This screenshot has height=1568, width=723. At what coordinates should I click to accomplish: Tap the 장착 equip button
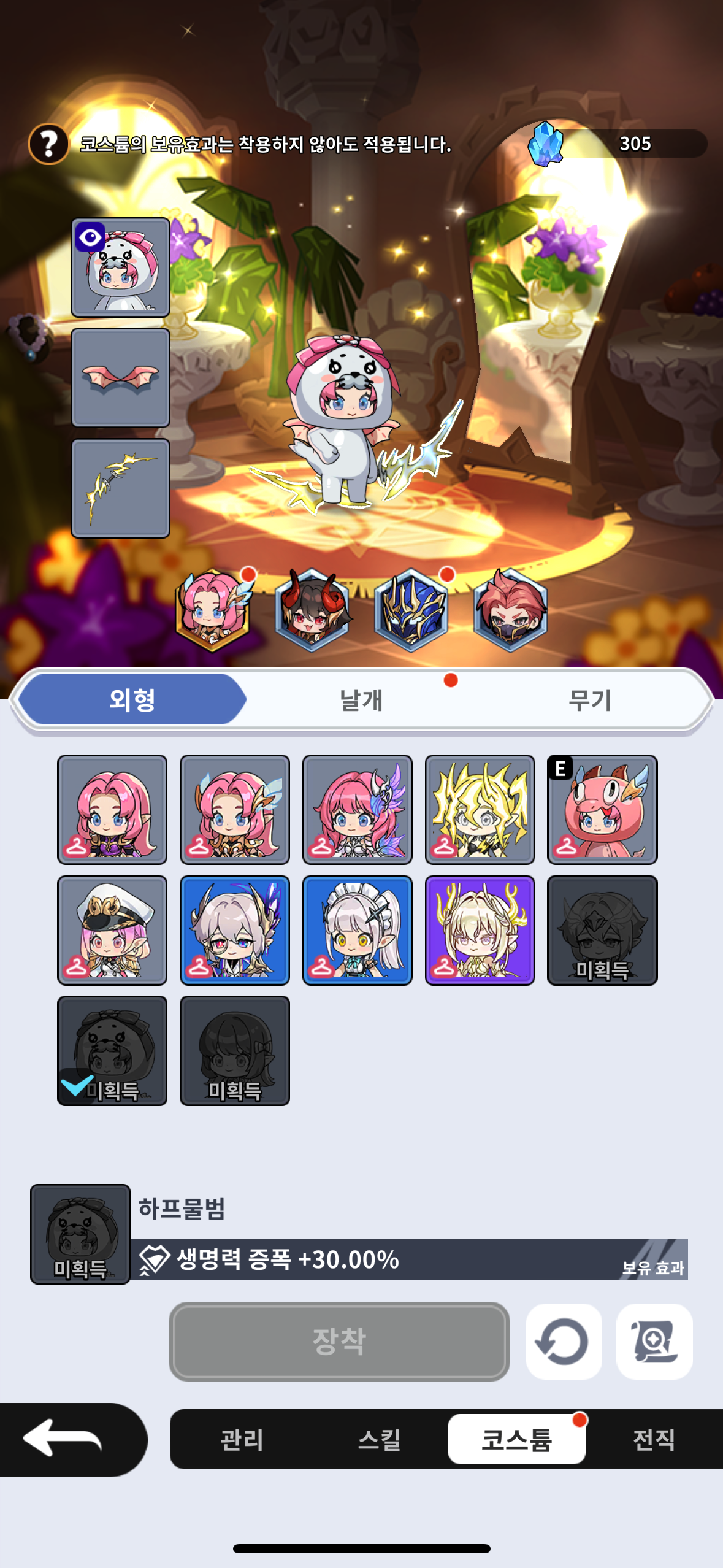tap(339, 1341)
